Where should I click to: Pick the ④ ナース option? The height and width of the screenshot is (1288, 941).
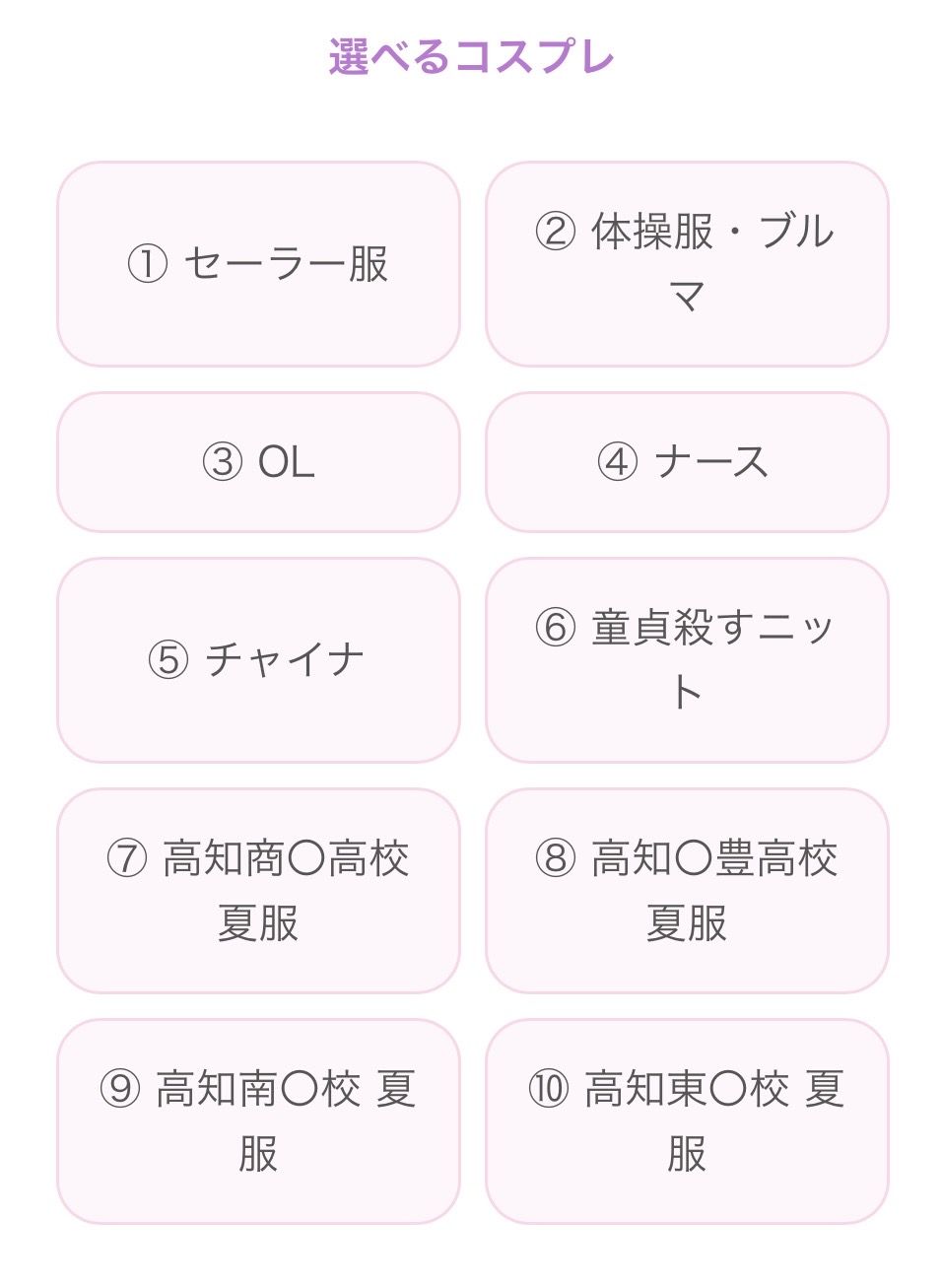[687, 462]
